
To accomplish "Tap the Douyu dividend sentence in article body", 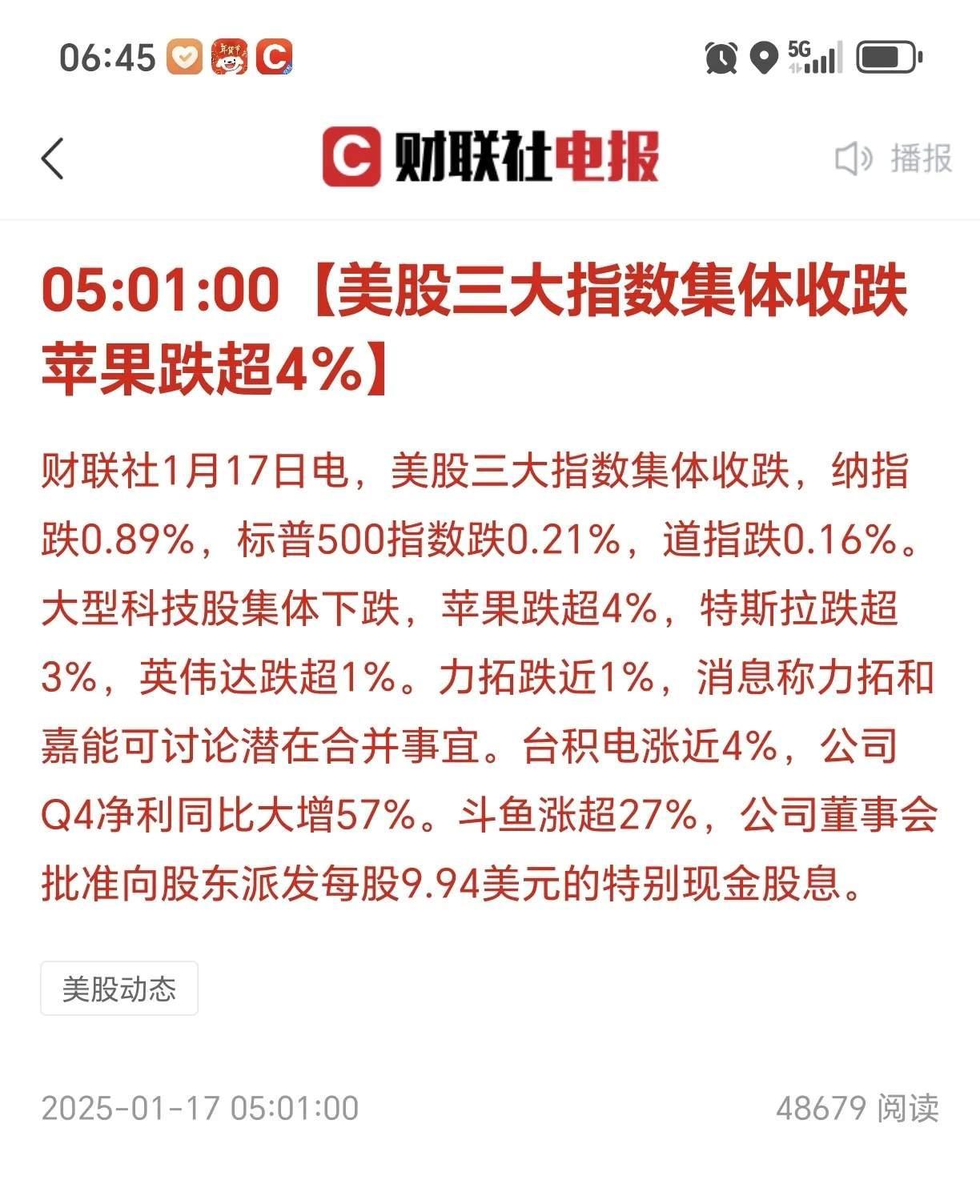I will (x=480, y=849).
